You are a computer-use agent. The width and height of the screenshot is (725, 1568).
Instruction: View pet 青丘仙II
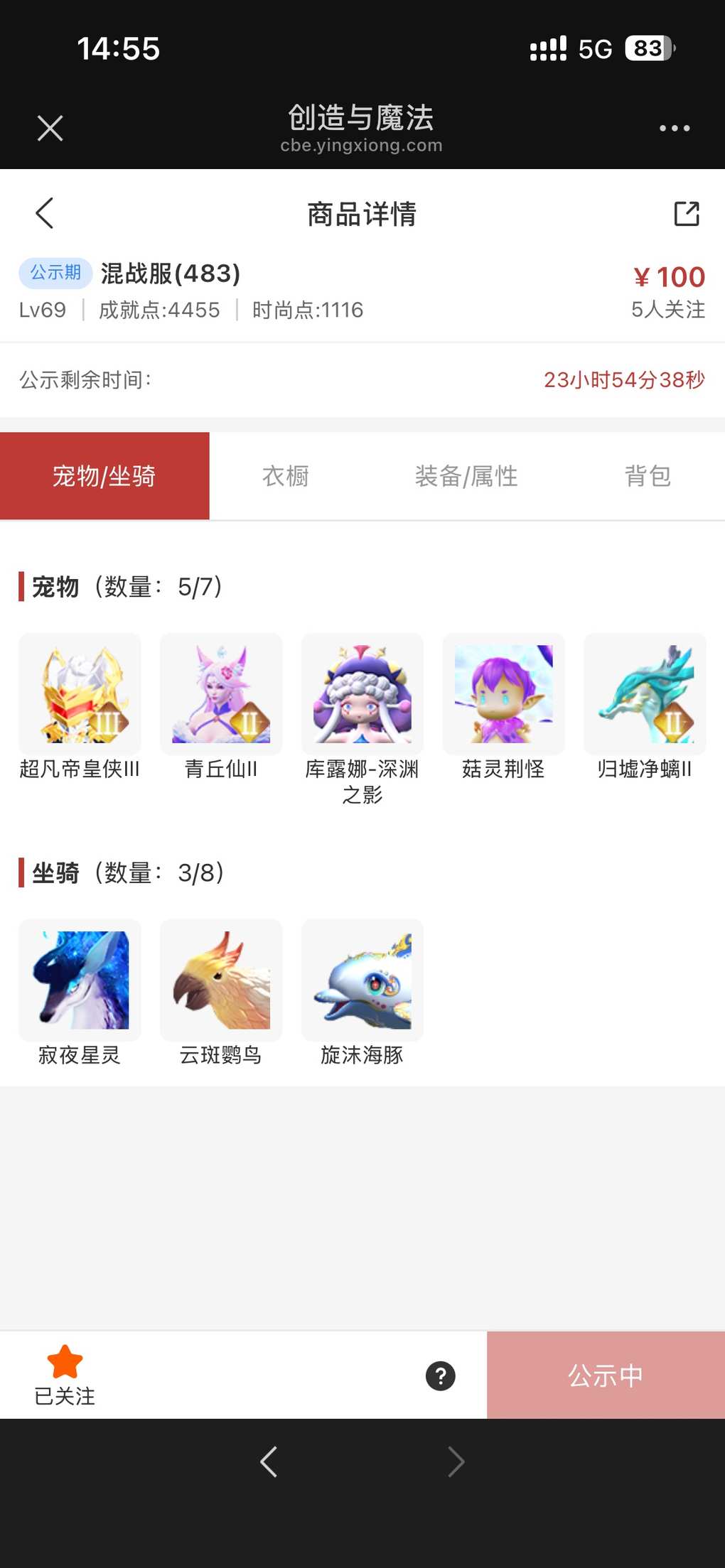221,694
